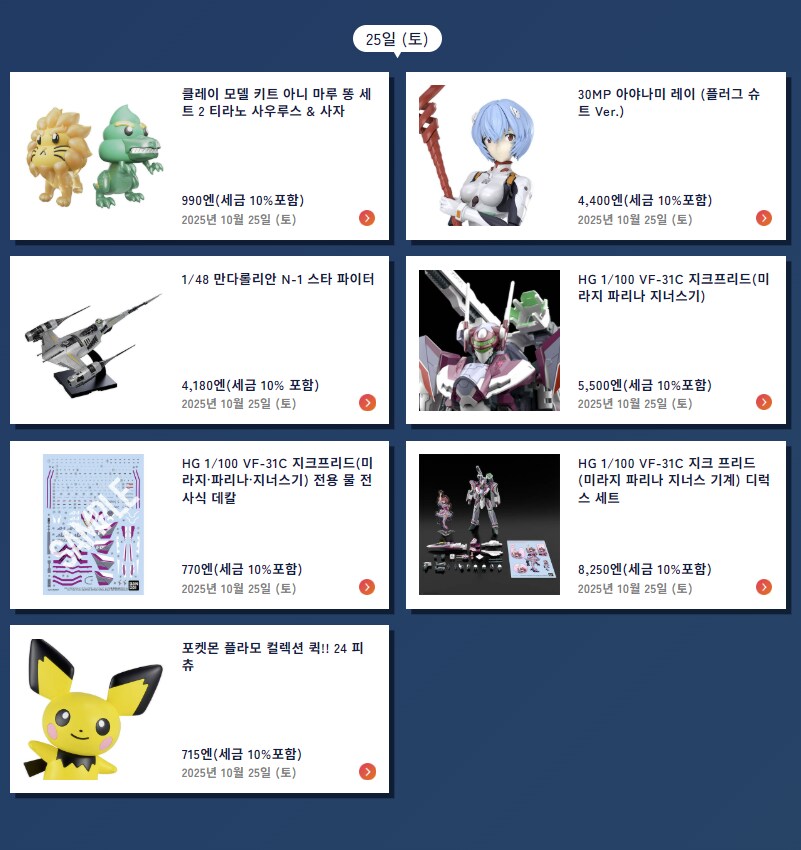Open the 티라노 사우루스 & 사자 clay model card
The width and height of the screenshot is (801, 850).
click(x=200, y=155)
